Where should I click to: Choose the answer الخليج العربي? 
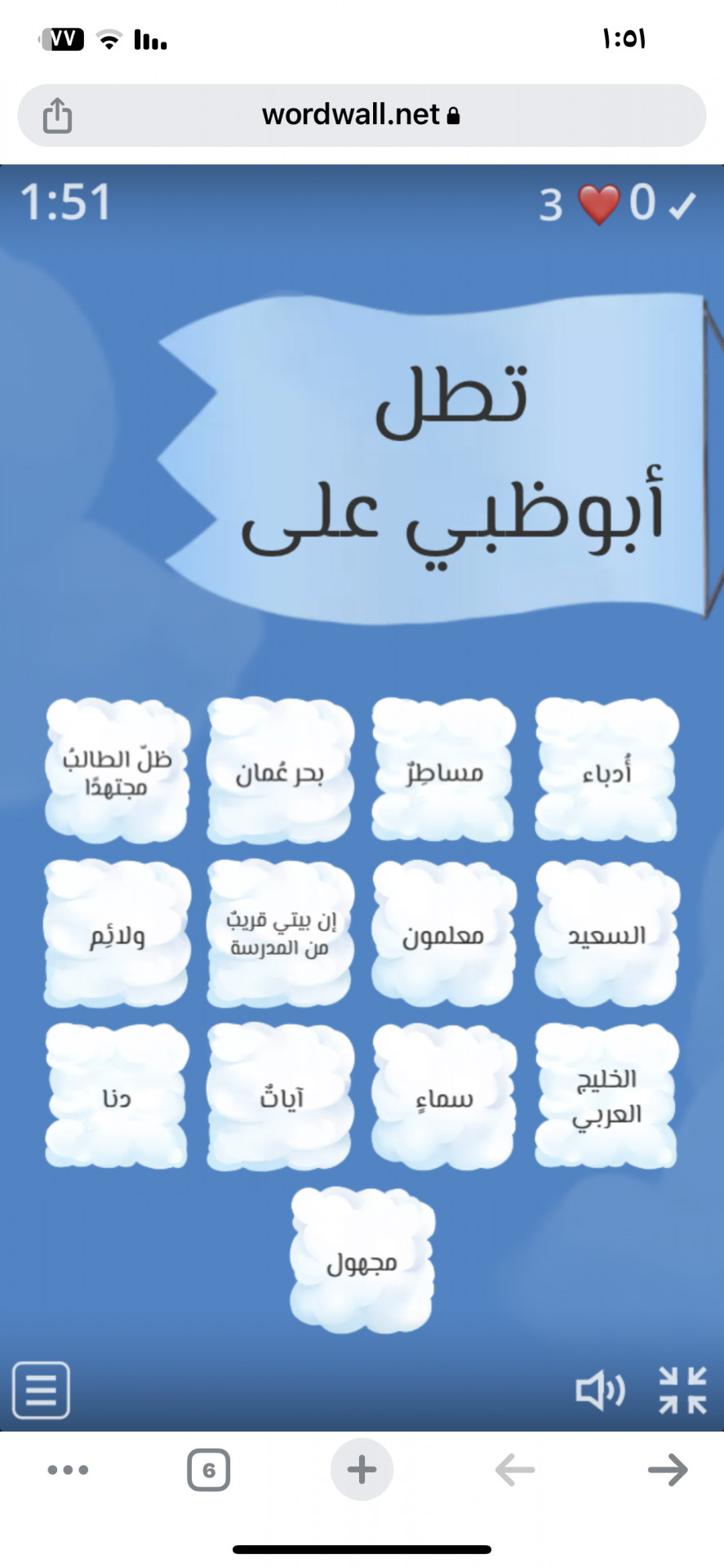[x=606, y=1097]
